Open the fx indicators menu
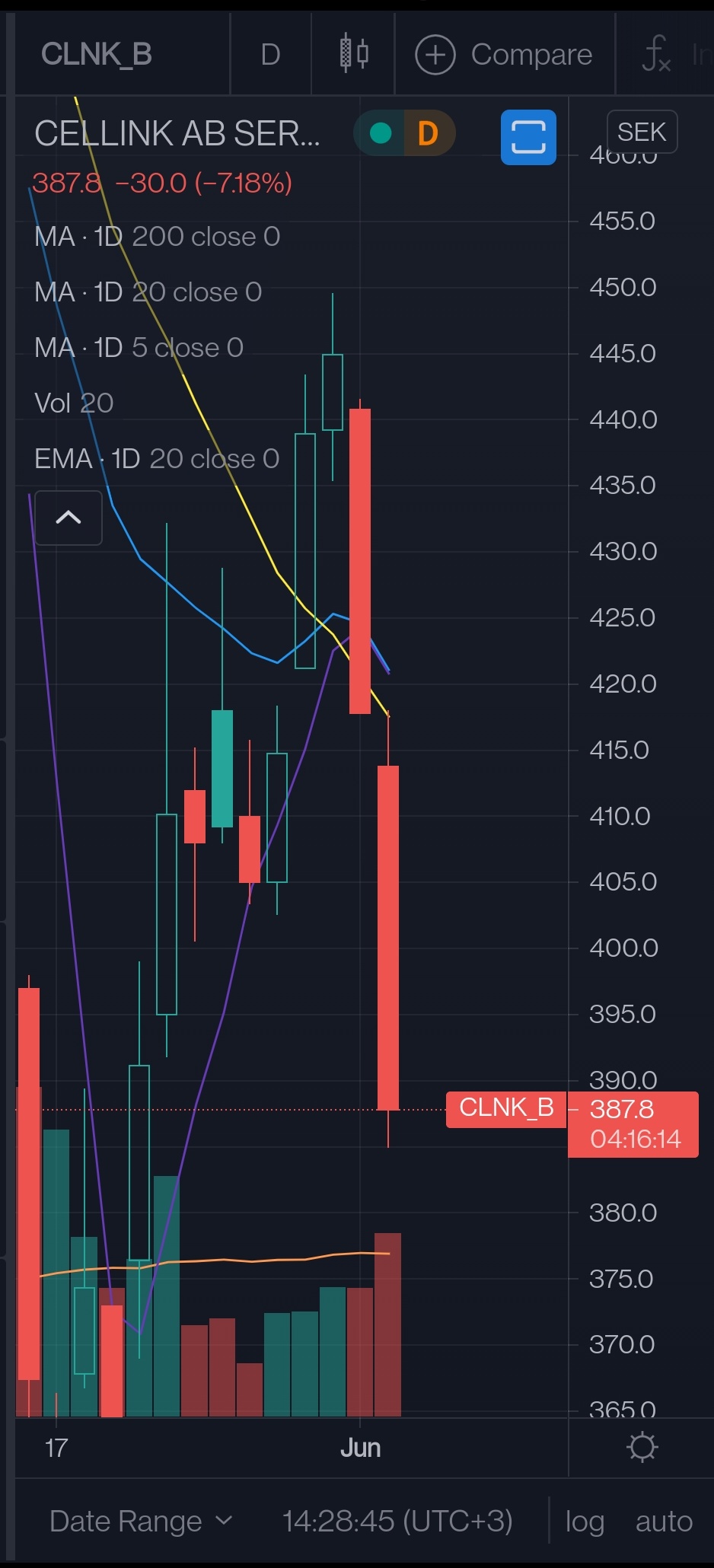Image resolution: width=714 pixels, height=1568 pixels. [656, 55]
